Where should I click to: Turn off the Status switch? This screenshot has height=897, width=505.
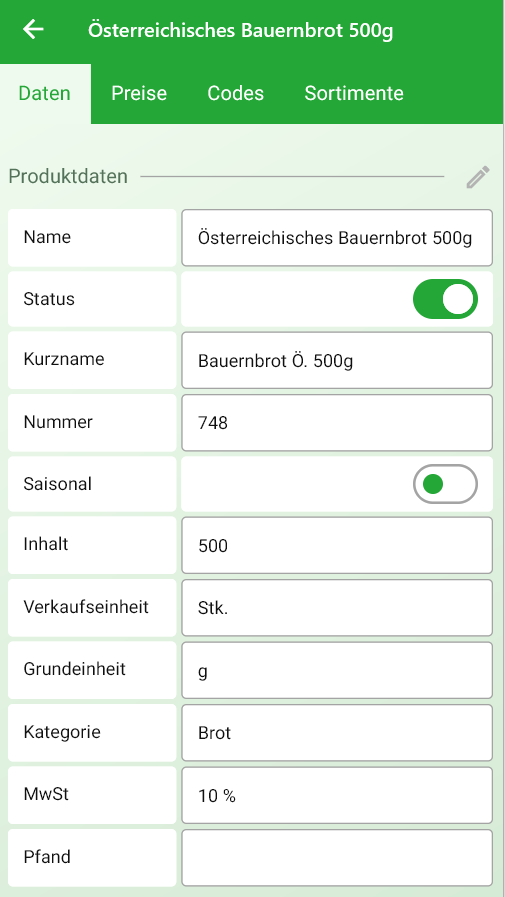[445, 299]
